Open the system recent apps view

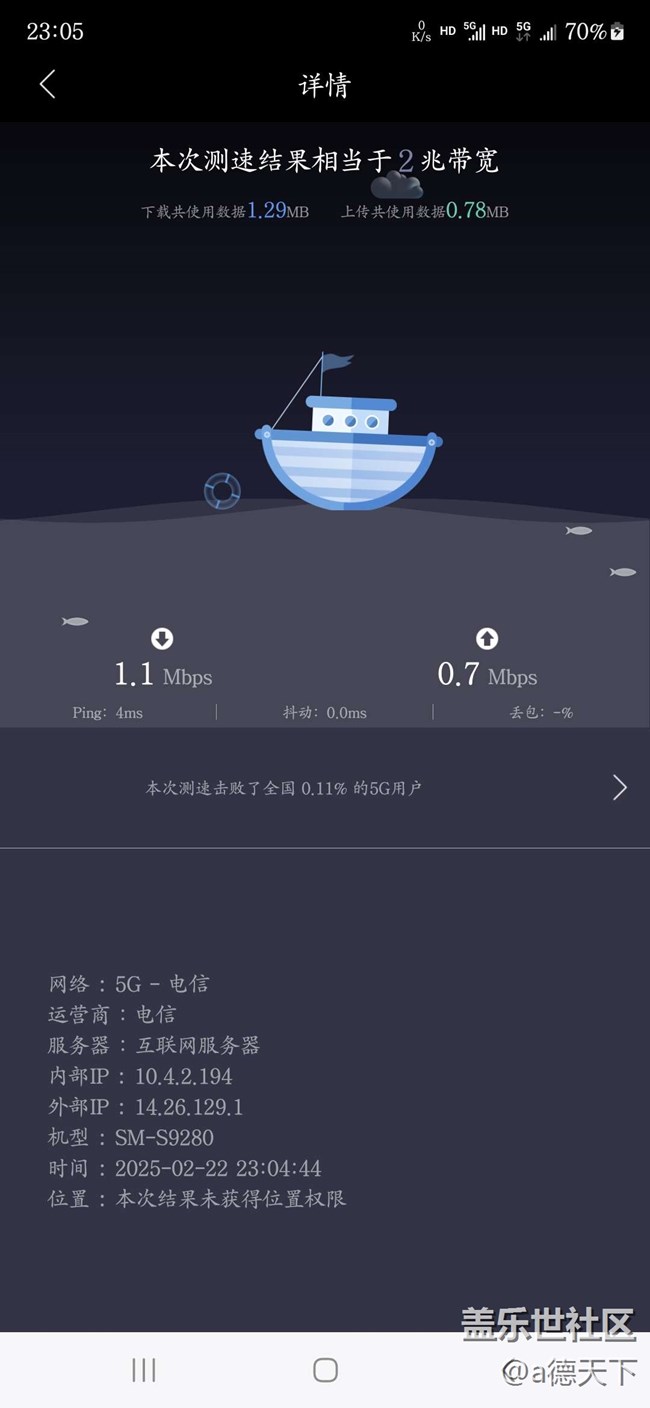(144, 1370)
